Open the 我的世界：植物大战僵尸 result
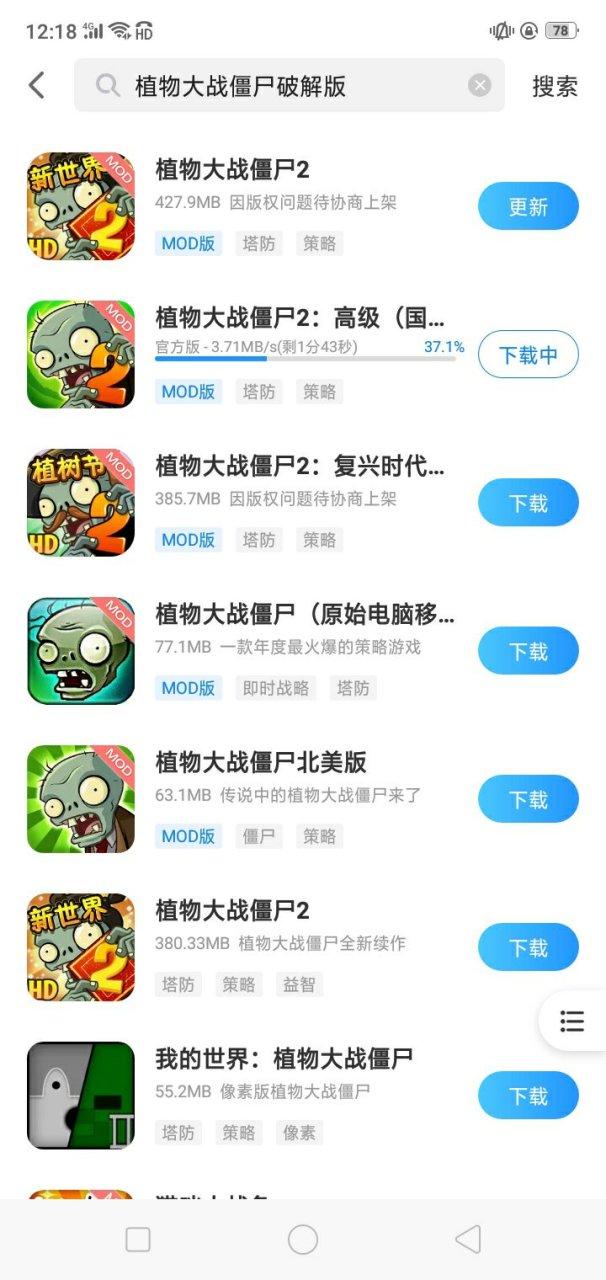Viewport: 606px width, 1280px height. (284, 1059)
